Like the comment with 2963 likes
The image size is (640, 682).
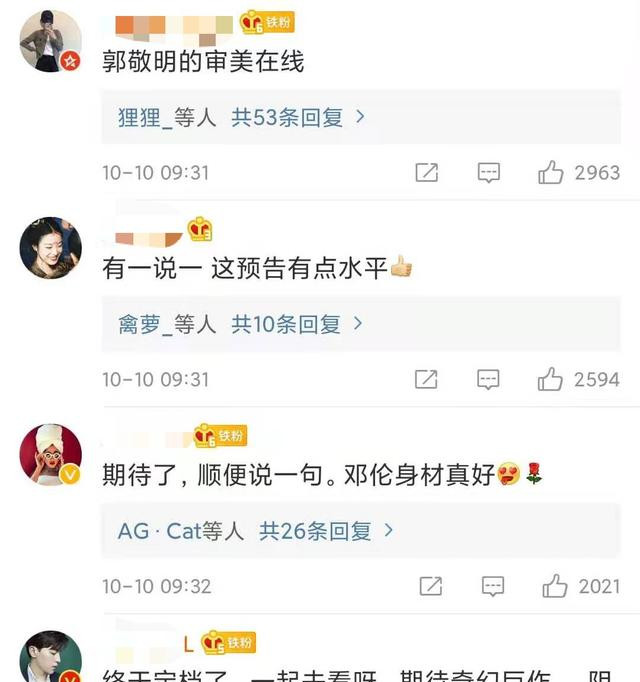click(551, 173)
